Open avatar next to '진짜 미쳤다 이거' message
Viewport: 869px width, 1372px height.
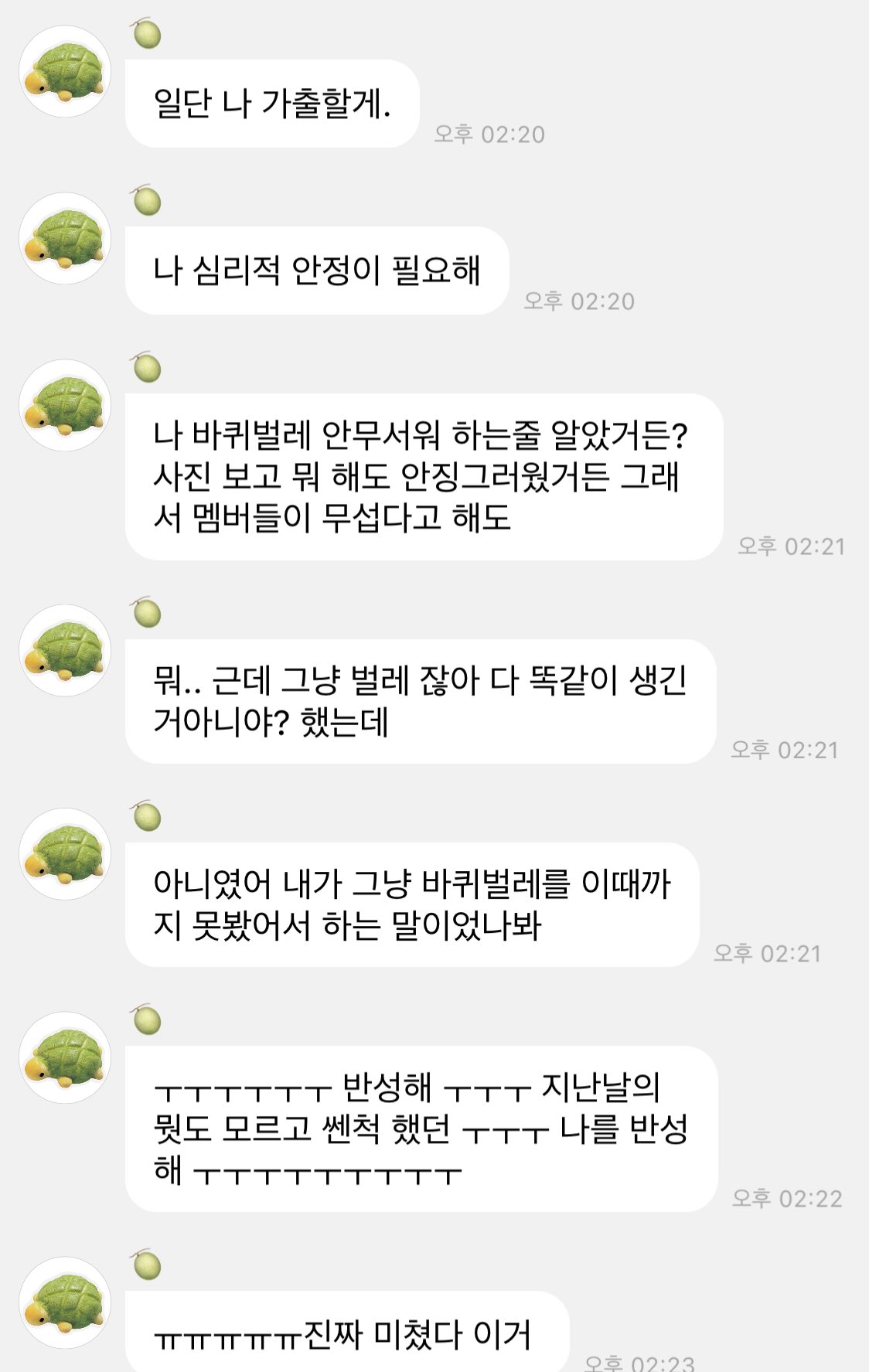tap(65, 1302)
